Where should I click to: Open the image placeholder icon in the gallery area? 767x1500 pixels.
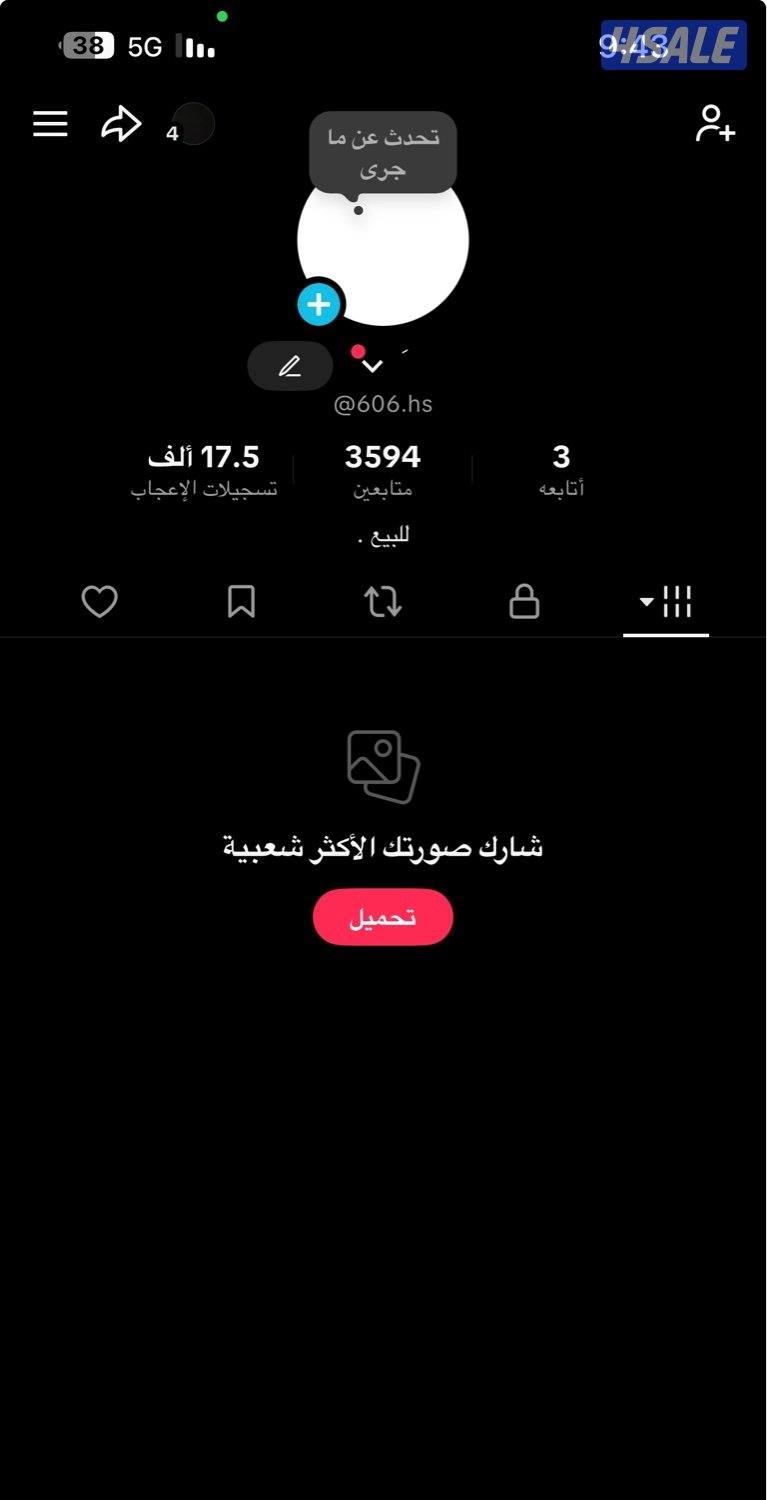point(383,763)
